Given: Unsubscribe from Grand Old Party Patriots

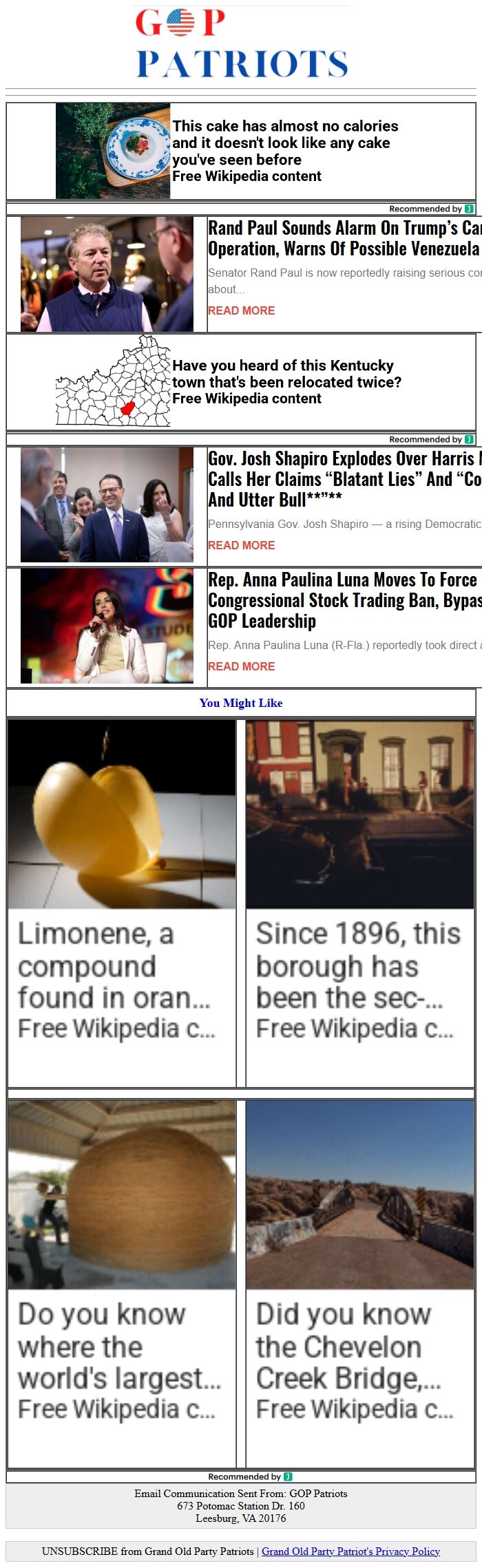Looking at the screenshot, I should pyautogui.click(x=147, y=1551).
